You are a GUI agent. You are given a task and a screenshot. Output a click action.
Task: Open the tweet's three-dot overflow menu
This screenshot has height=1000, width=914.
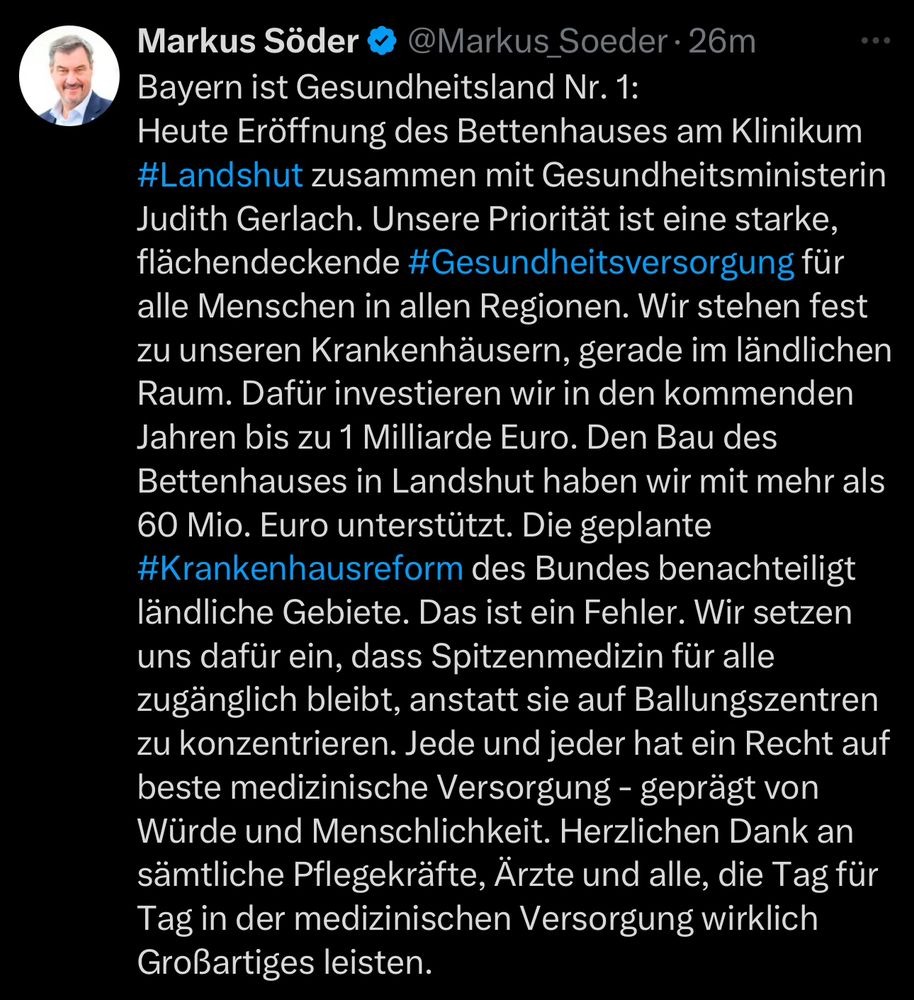pyautogui.click(x=875, y=42)
